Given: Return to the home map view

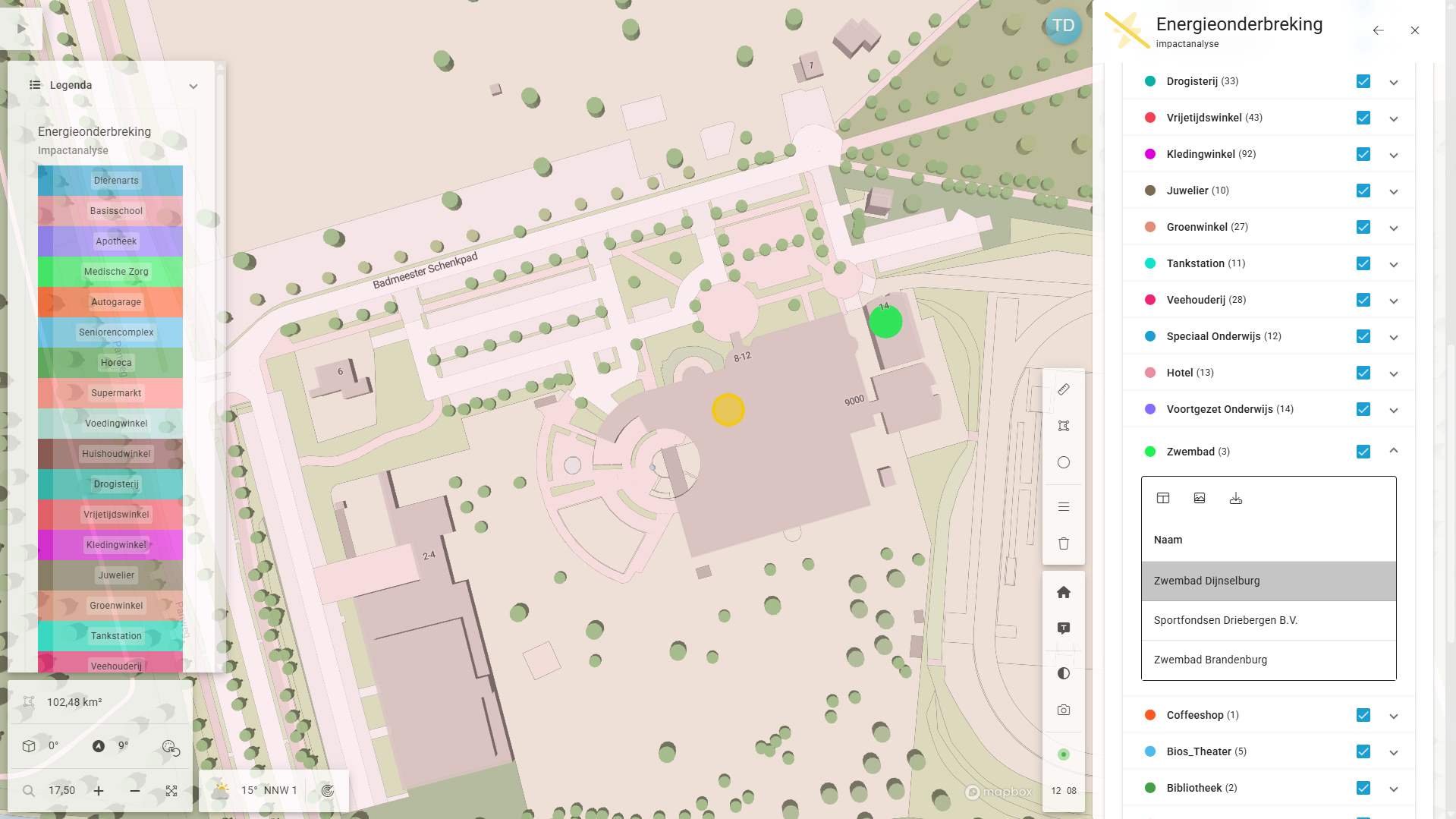Looking at the screenshot, I should click(1063, 592).
